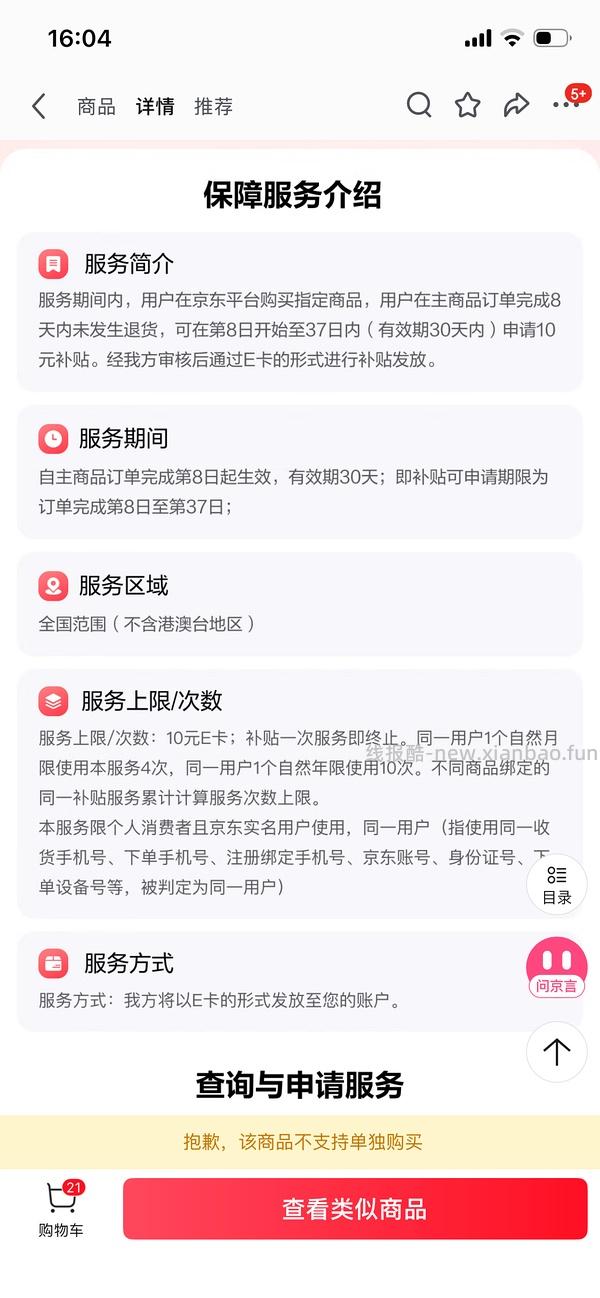
Task: Open the 购物车 shopping cart
Action: pos(61,1209)
